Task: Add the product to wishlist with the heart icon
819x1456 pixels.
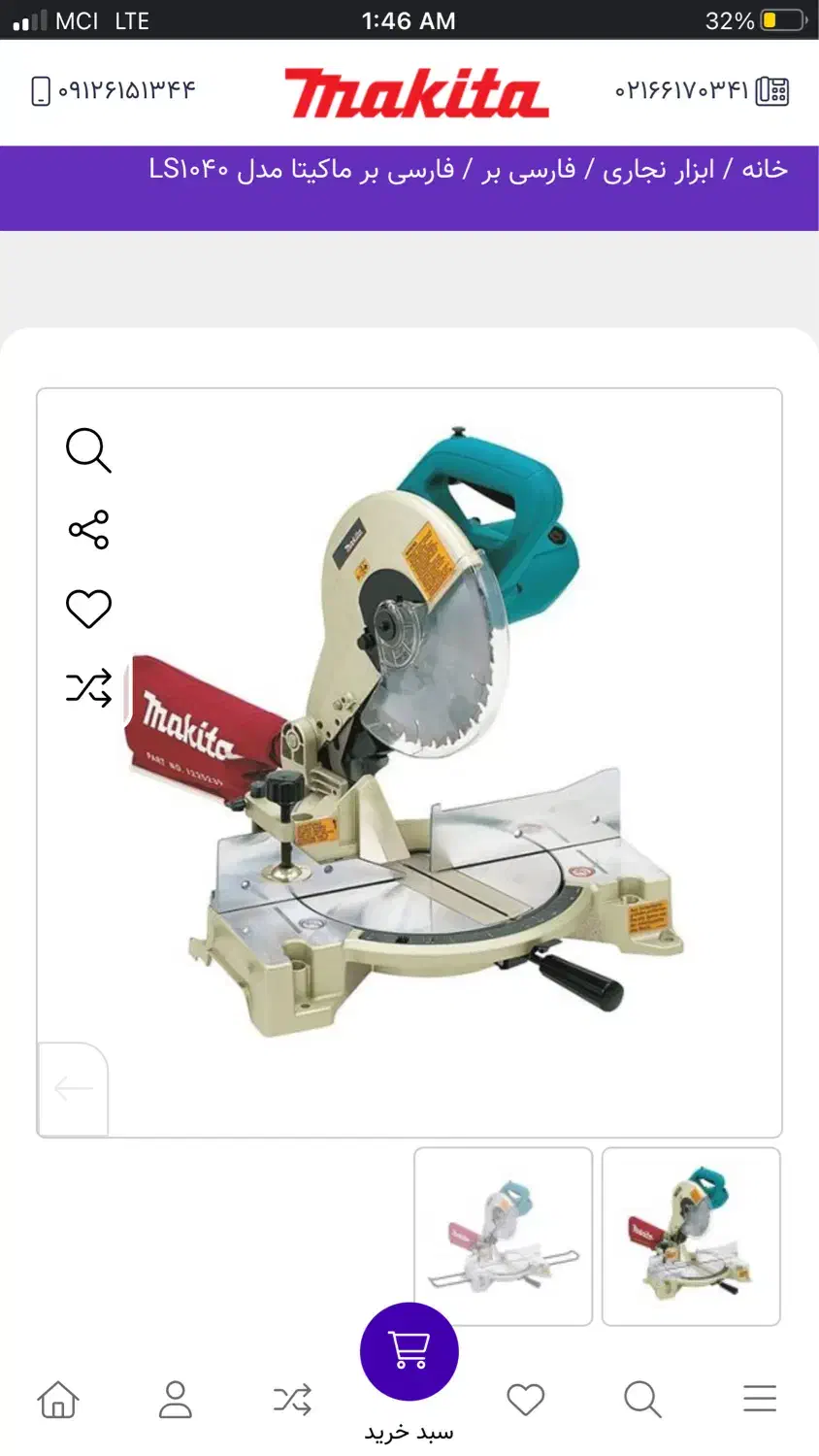Action: point(88,609)
